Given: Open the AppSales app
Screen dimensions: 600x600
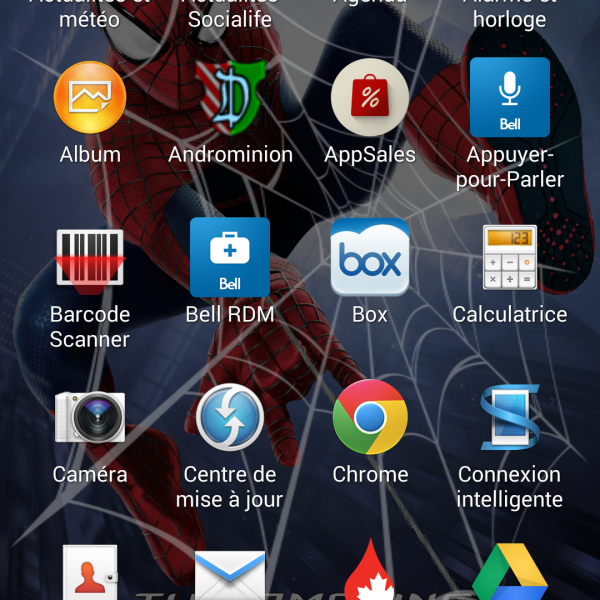Looking at the screenshot, I should click(370, 98).
